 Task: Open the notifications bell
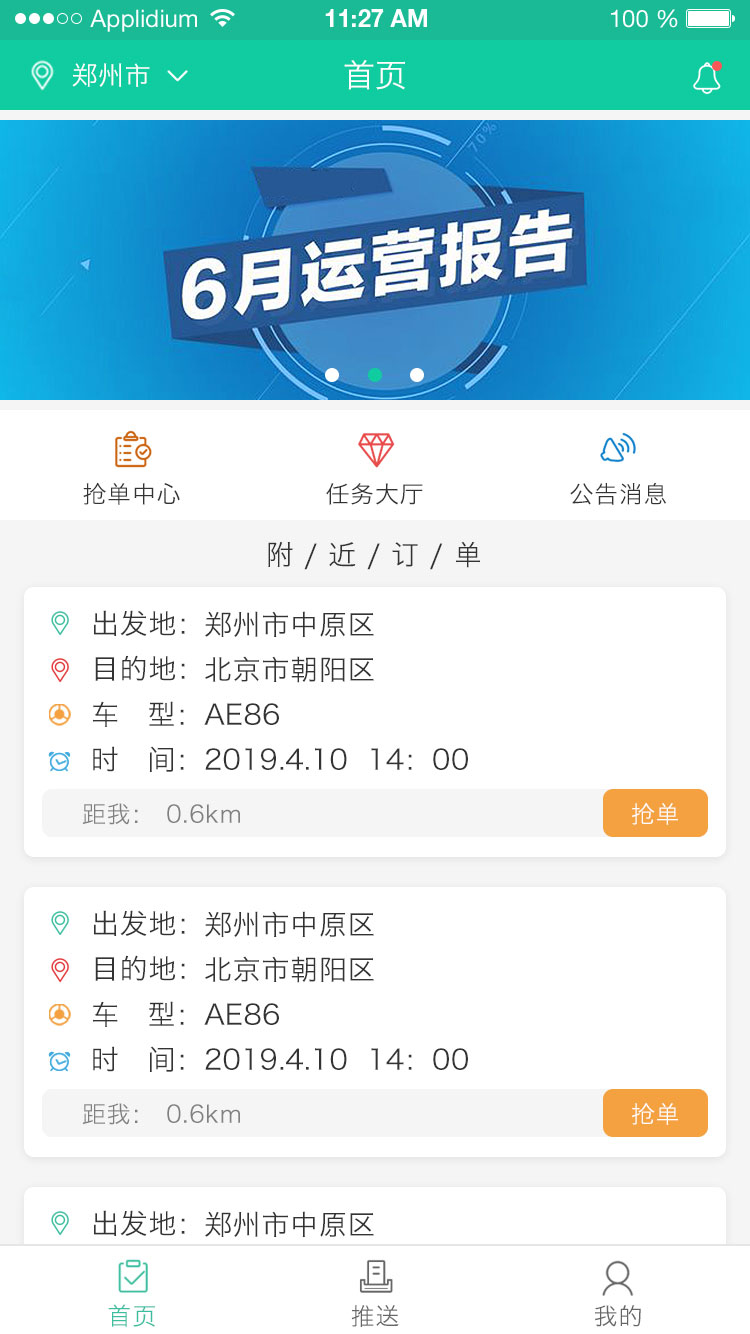pyautogui.click(x=707, y=77)
